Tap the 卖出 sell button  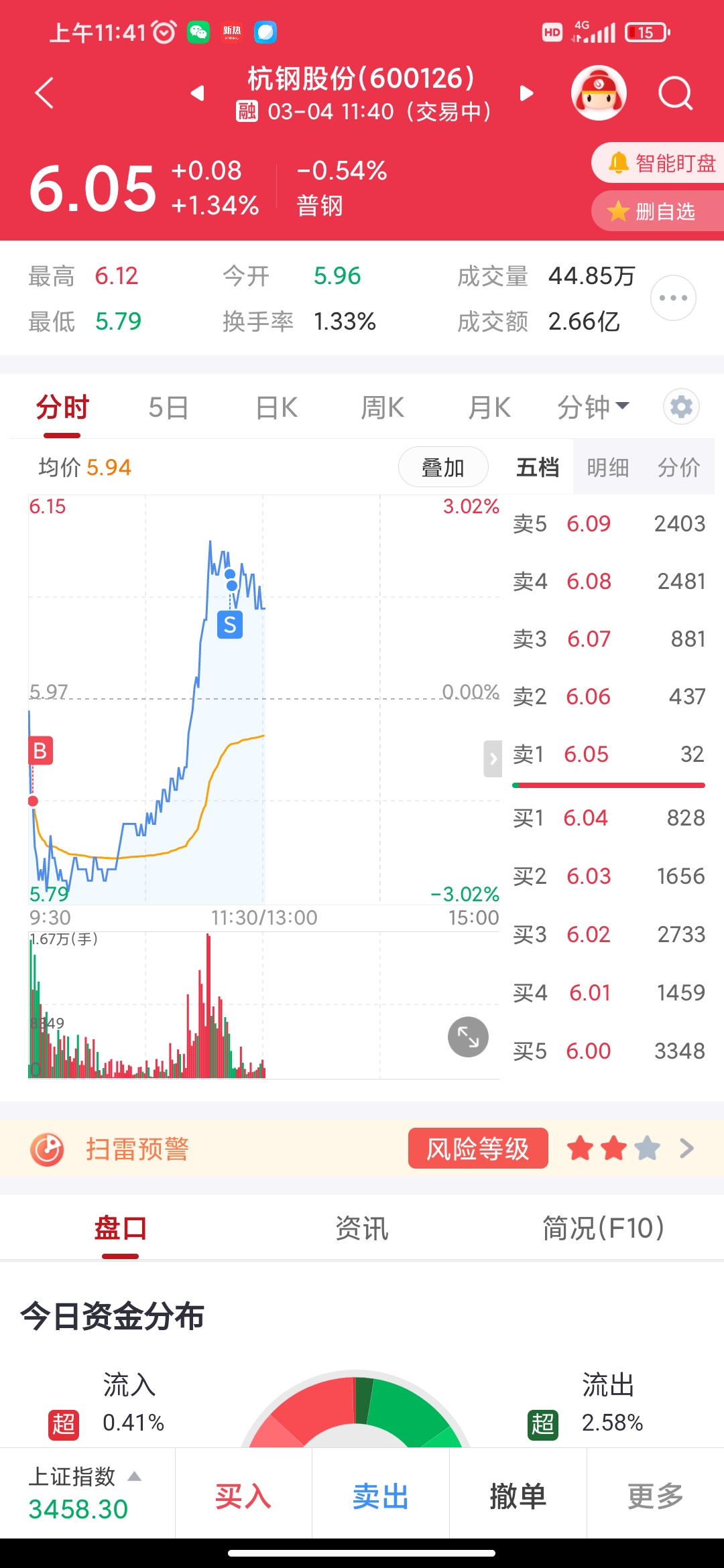coord(381,1496)
